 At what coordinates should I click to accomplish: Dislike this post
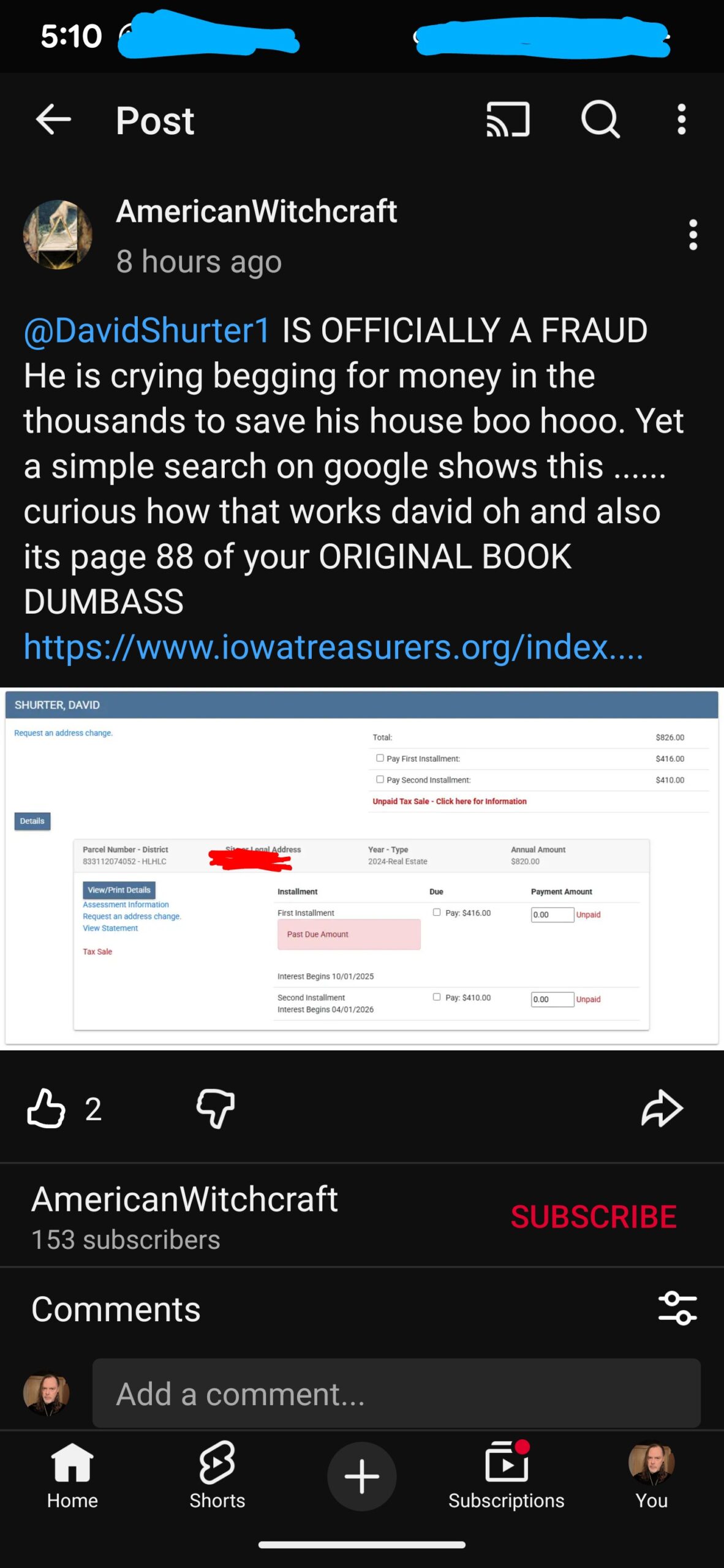tap(215, 1109)
